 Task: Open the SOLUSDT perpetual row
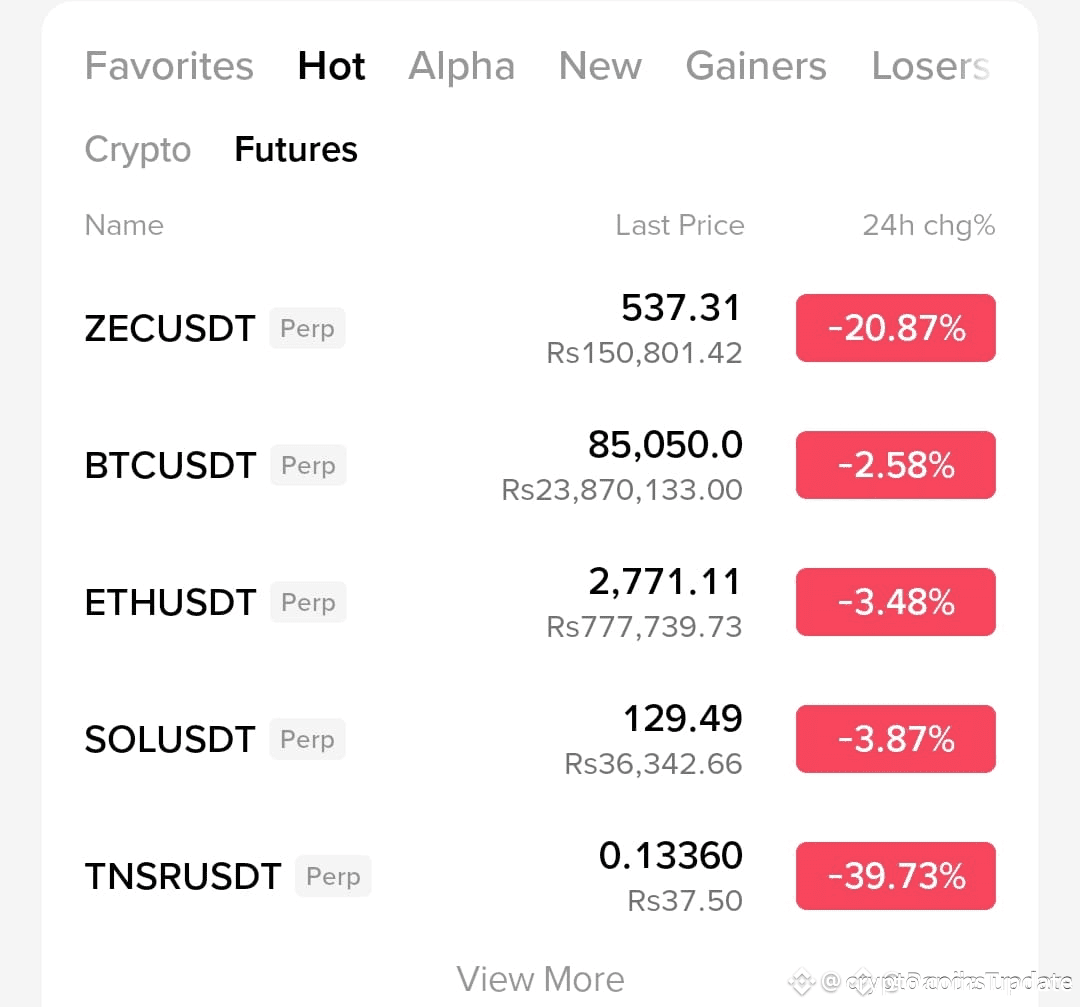[x=170, y=740]
